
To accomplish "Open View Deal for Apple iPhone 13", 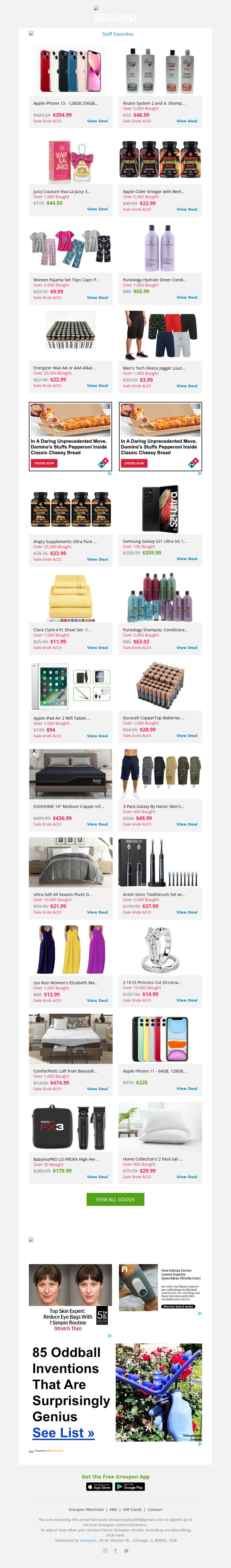I will point(97,121).
